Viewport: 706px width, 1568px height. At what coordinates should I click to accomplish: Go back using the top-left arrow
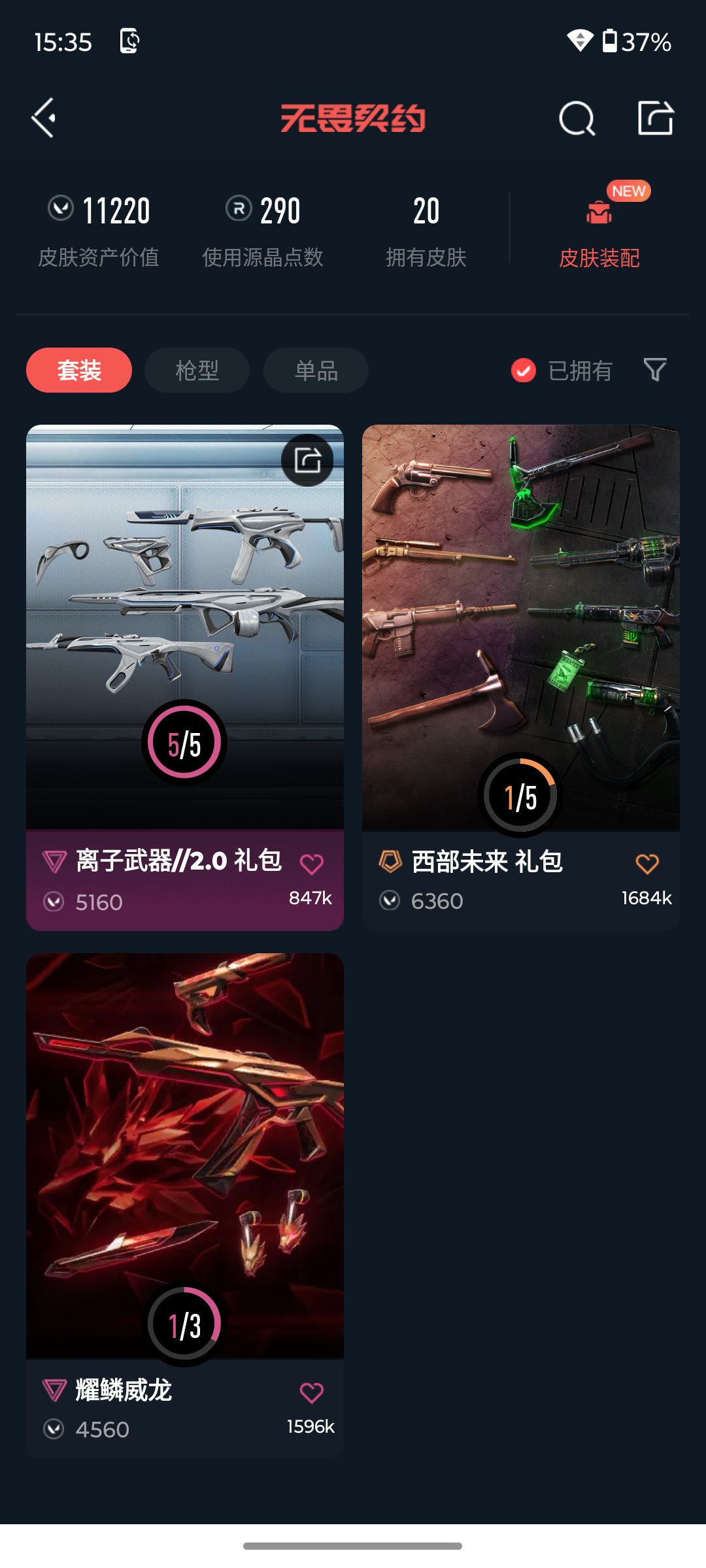pos(44,118)
